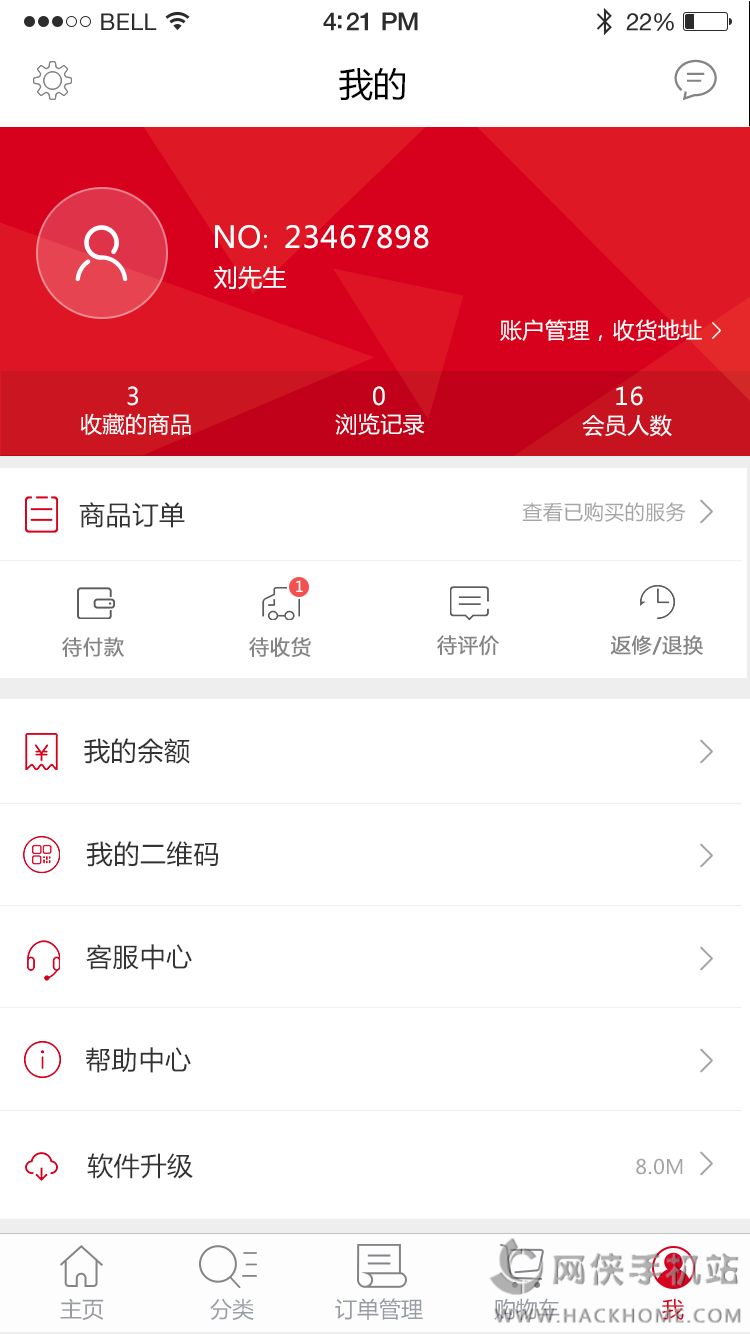Open 我的二维码 row
The height and width of the screenshot is (1334, 750).
click(x=375, y=855)
